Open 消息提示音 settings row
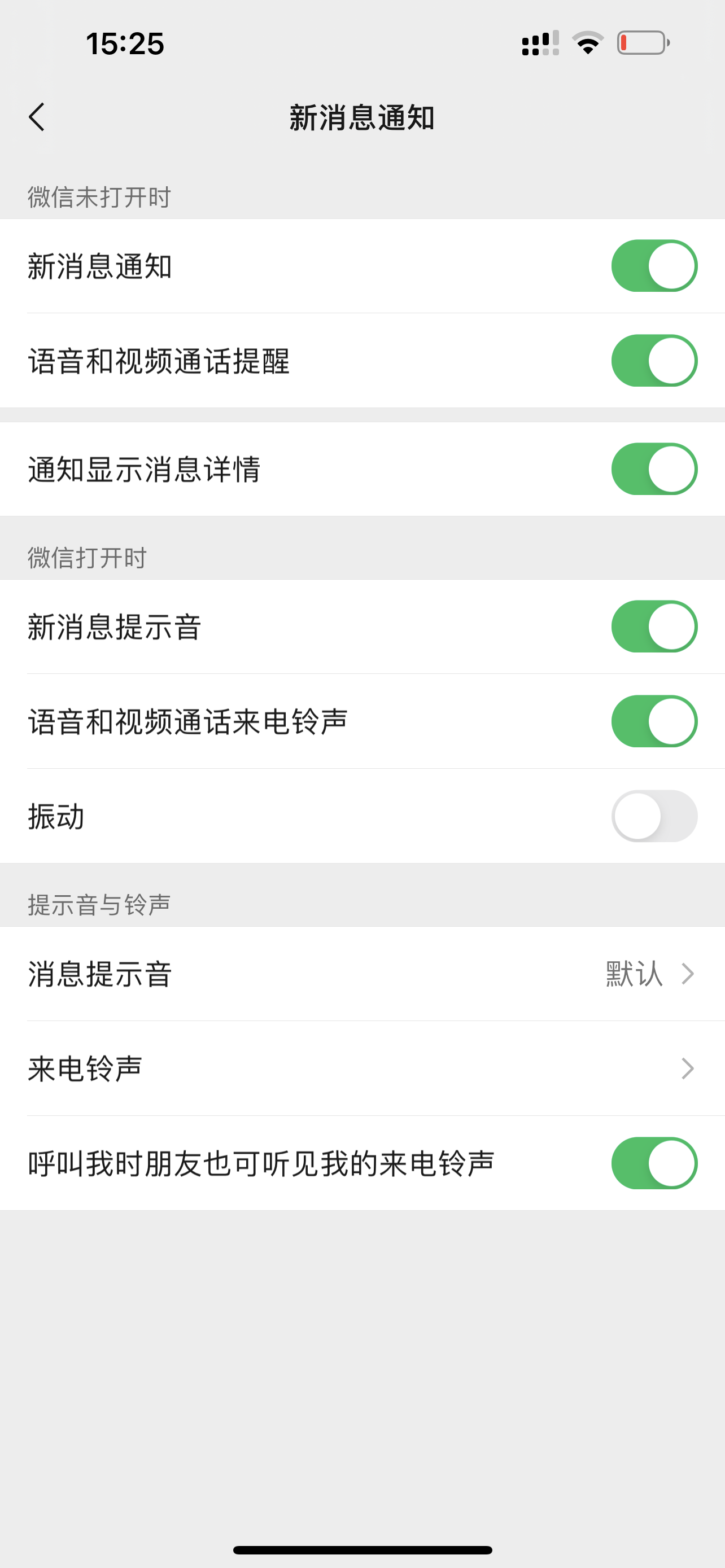Image resolution: width=725 pixels, height=1568 pixels. [x=362, y=974]
